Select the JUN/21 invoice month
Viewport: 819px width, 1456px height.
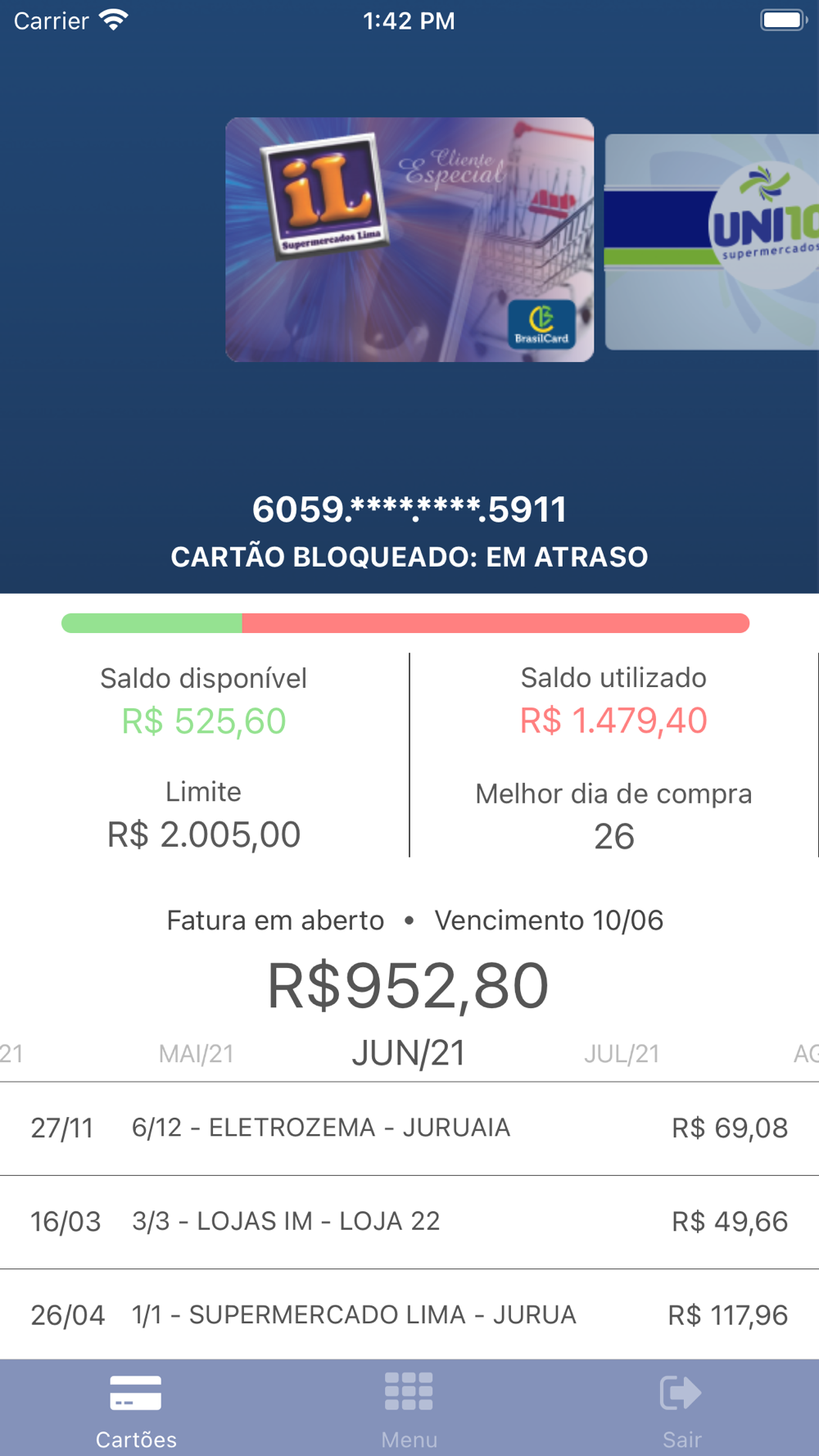click(x=409, y=1053)
